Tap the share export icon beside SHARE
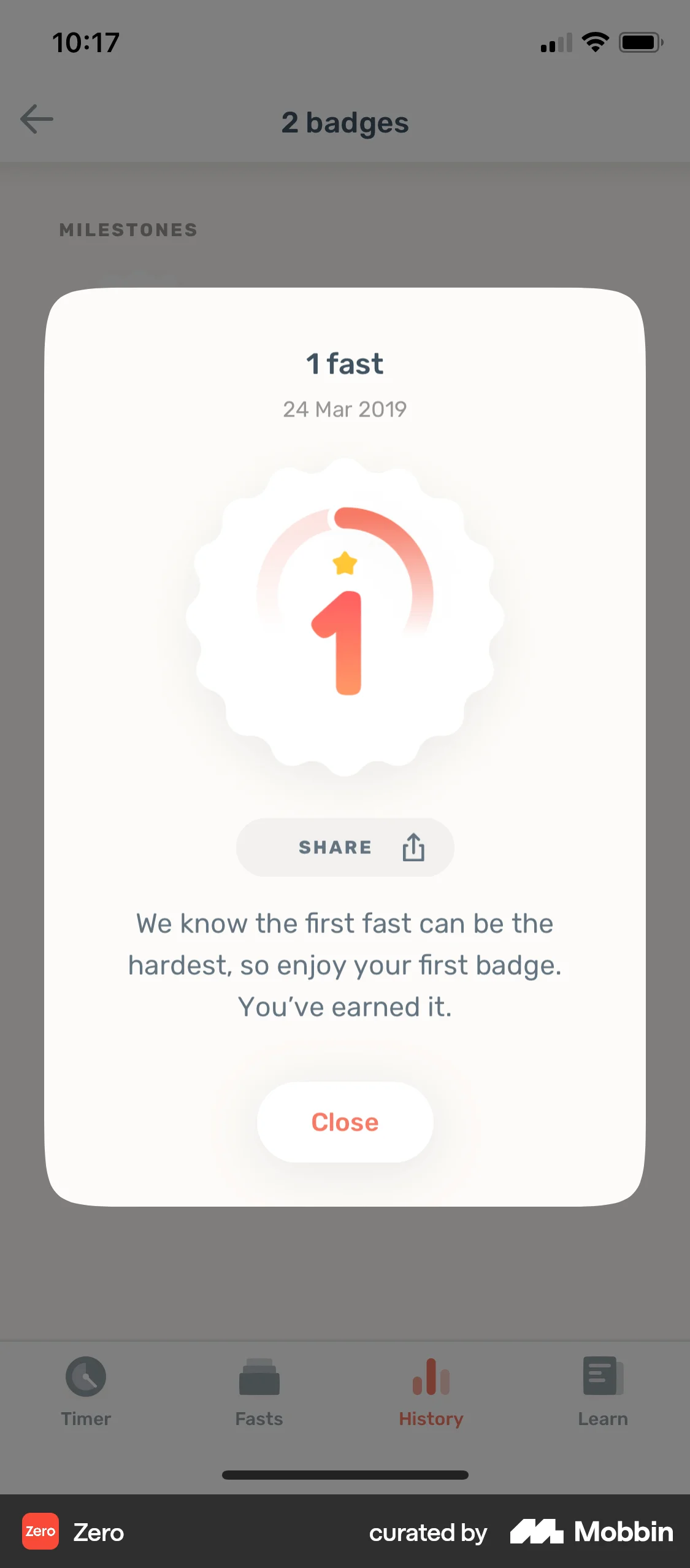This screenshot has width=690, height=1568. click(x=412, y=847)
